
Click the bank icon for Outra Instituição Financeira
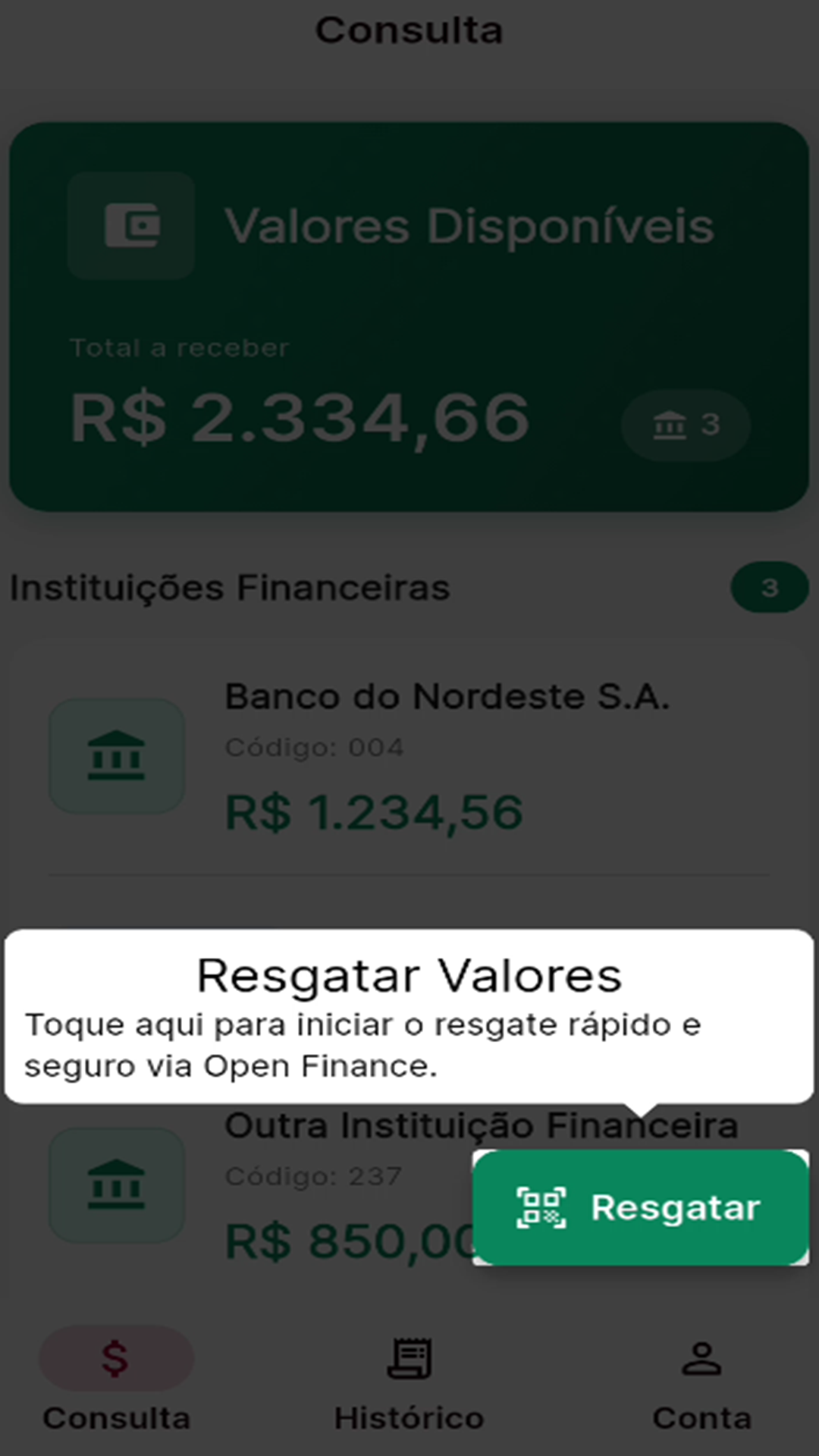pos(117,1187)
